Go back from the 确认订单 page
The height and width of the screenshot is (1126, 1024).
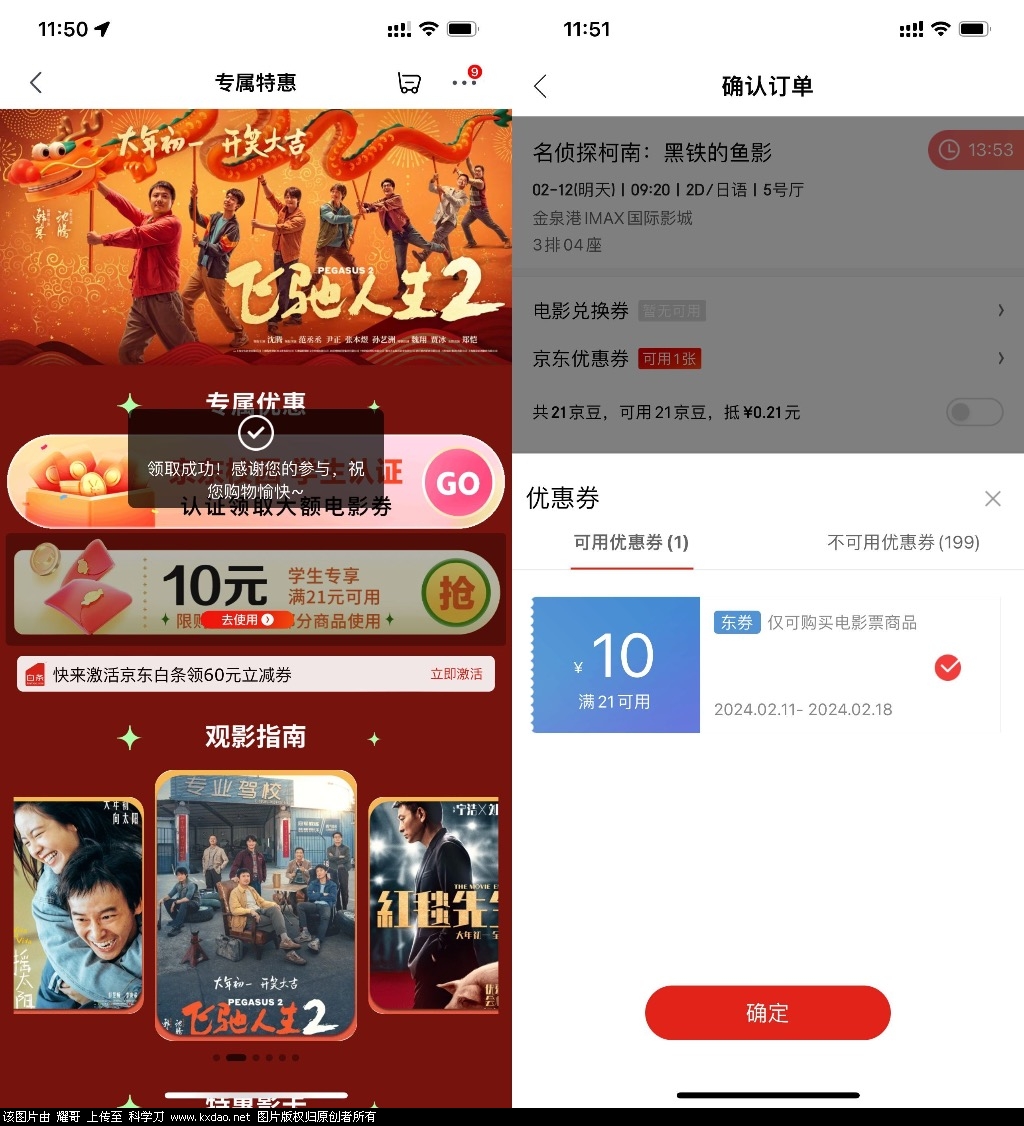click(541, 87)
